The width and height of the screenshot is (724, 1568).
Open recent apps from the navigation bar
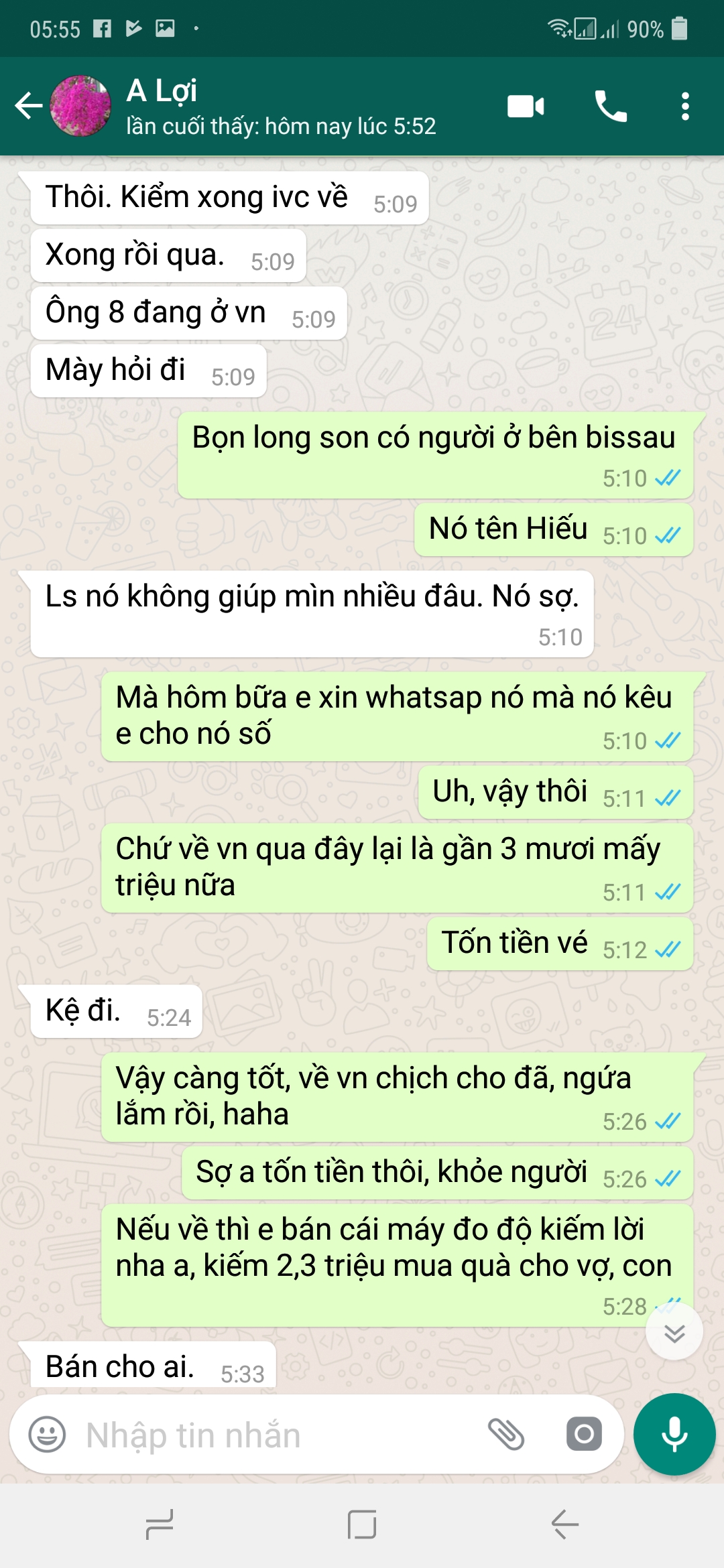tap(160, 1524)
